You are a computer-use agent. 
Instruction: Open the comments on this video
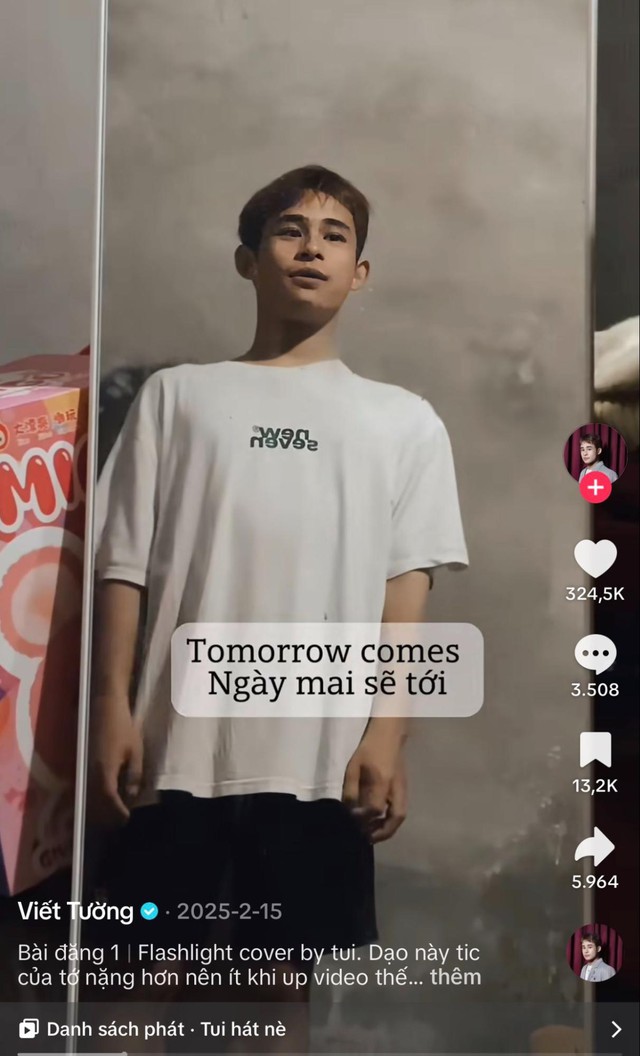pos(595,654)
